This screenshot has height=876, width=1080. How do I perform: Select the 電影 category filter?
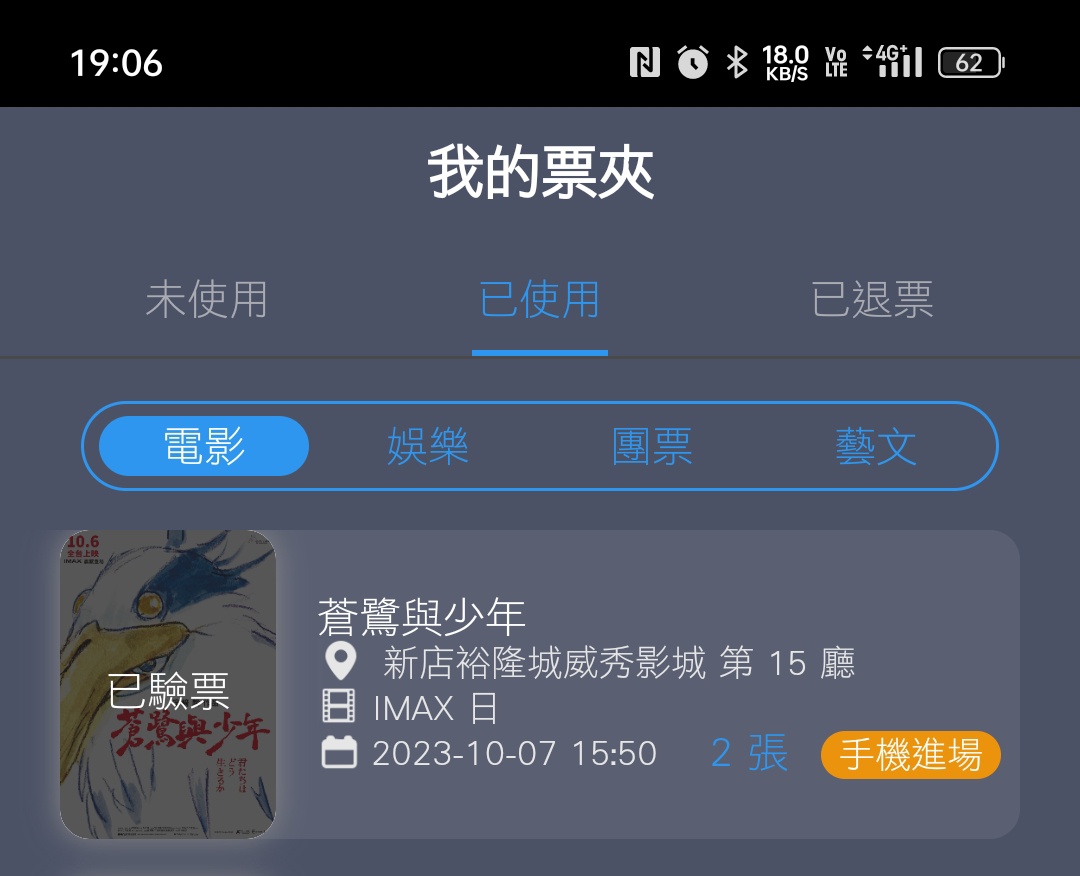(204, 446)
